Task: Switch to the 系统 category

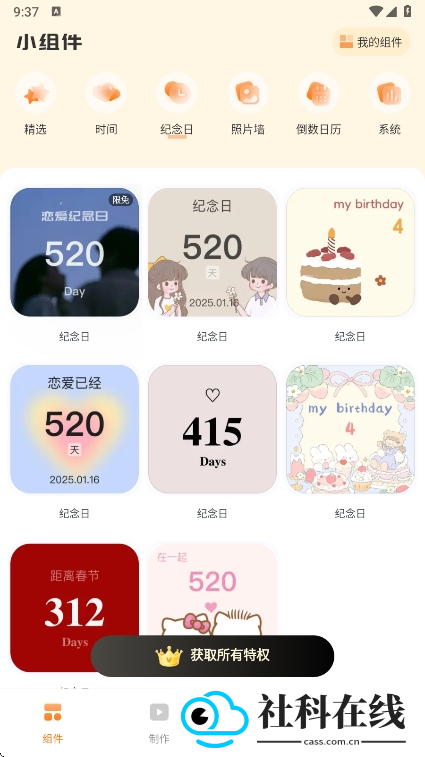Action: [389, 104]
